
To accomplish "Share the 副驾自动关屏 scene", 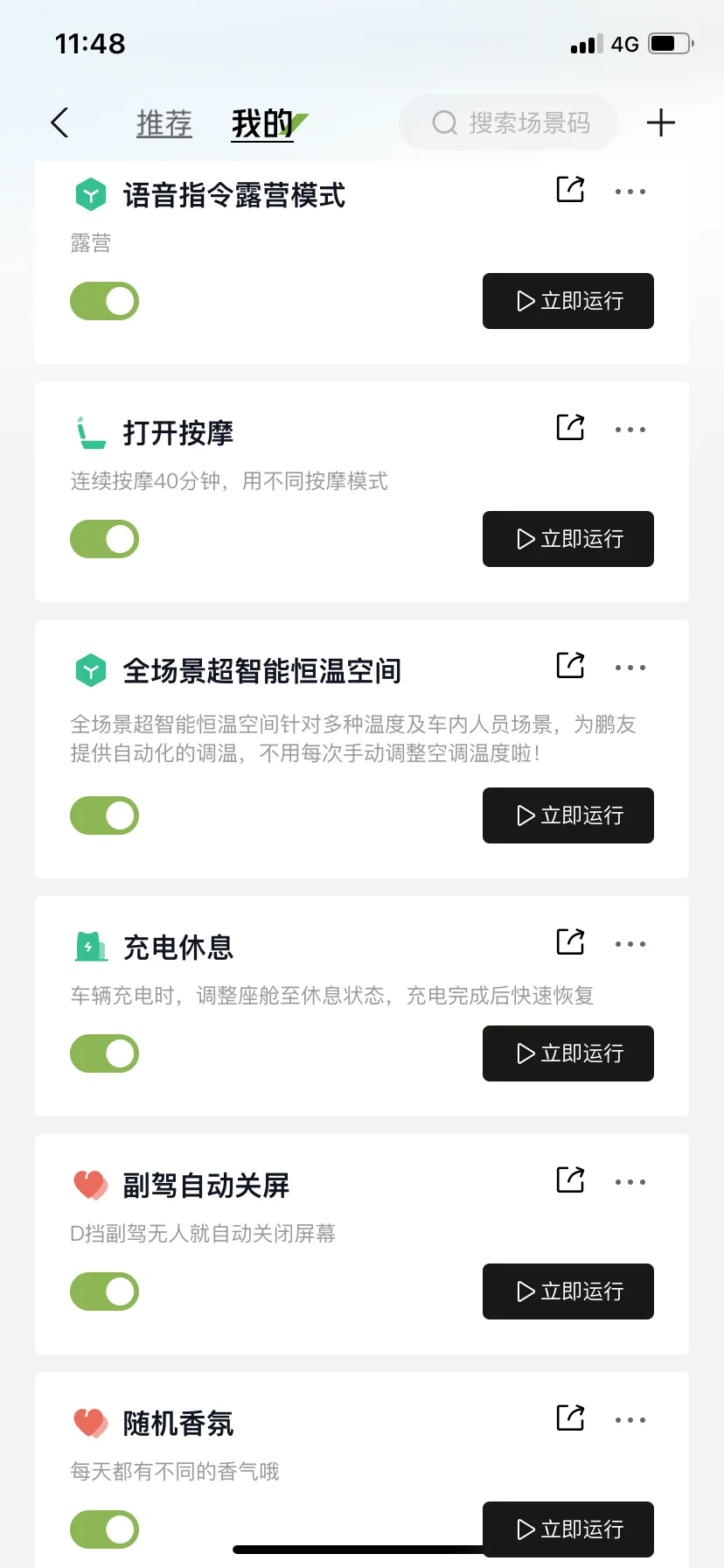I will tap(570, 1179).
